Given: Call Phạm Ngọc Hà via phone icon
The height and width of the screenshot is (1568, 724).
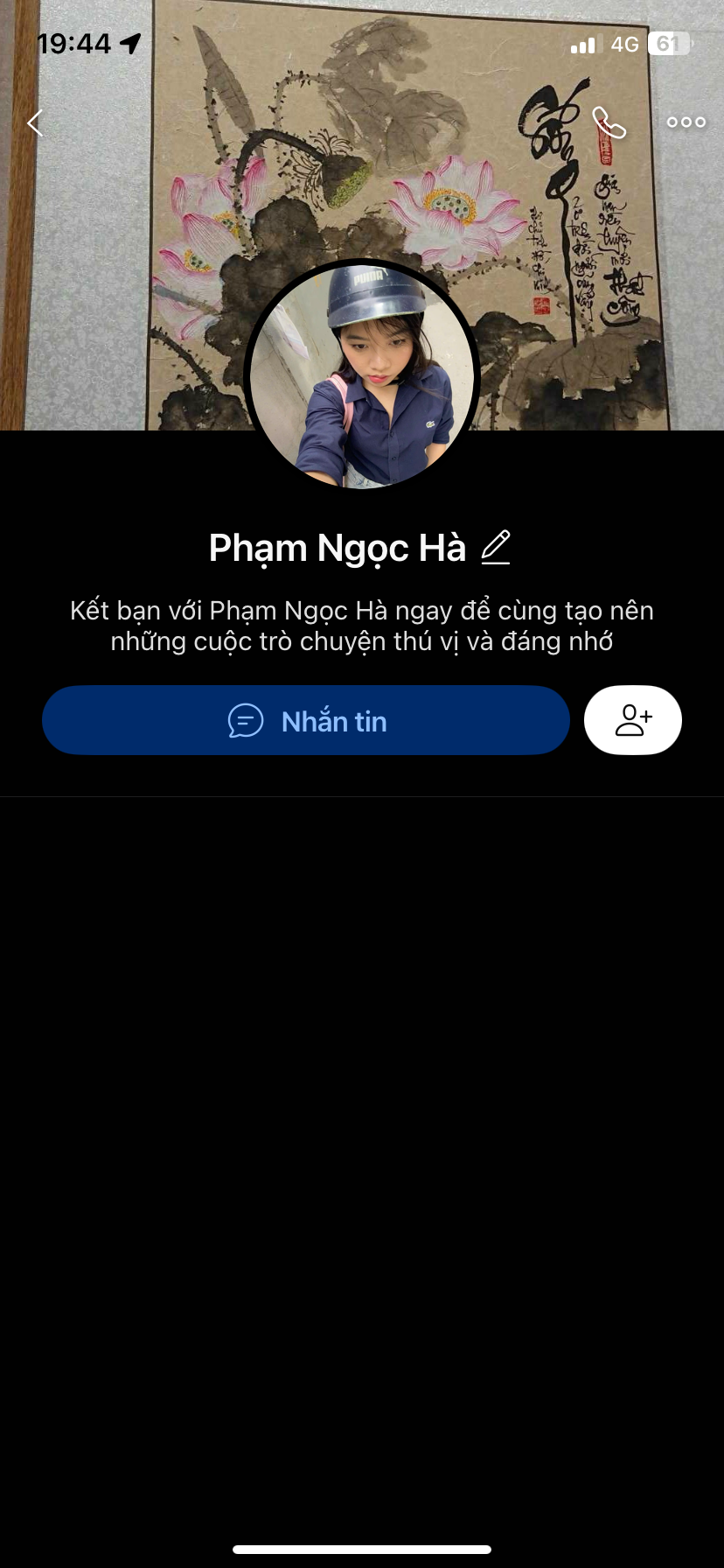Looking at the screenshot, I should 609,122.
